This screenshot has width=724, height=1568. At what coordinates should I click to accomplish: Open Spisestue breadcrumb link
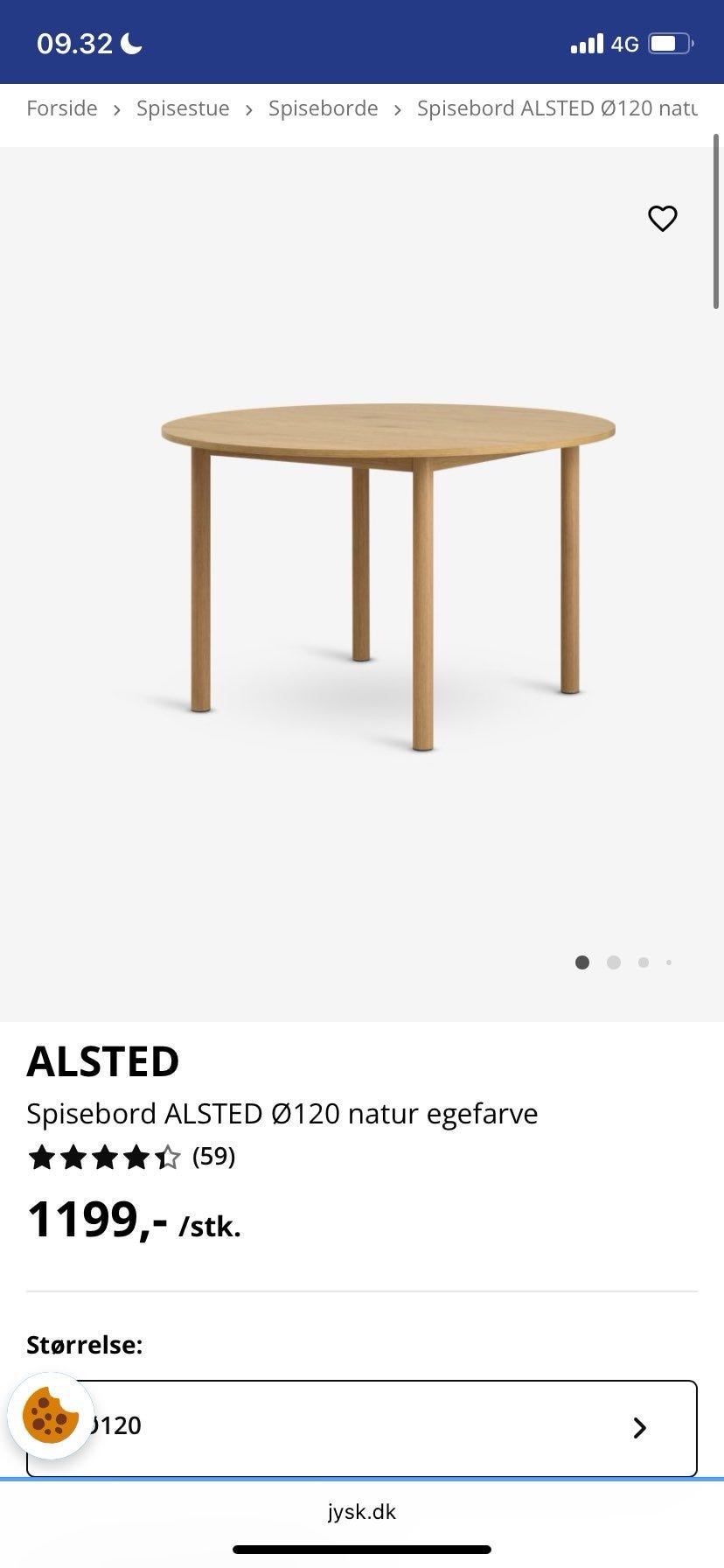[183, 108]
